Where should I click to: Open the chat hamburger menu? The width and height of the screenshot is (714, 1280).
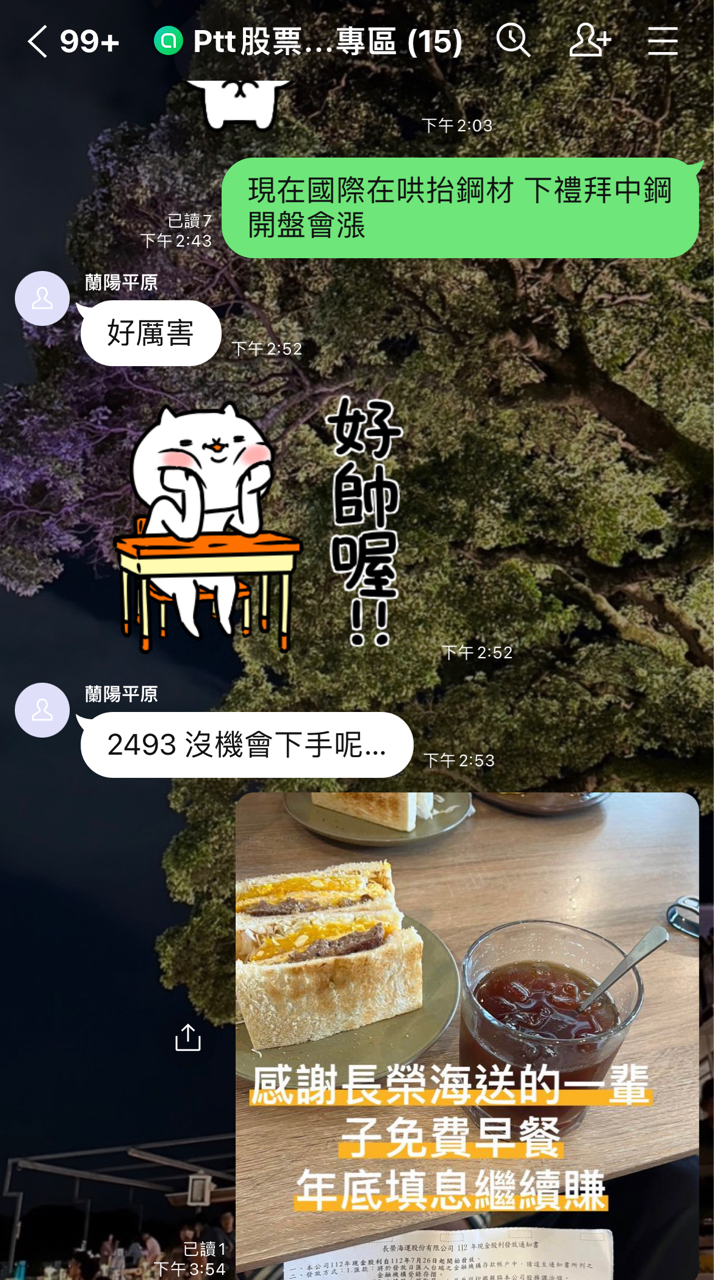663,41
